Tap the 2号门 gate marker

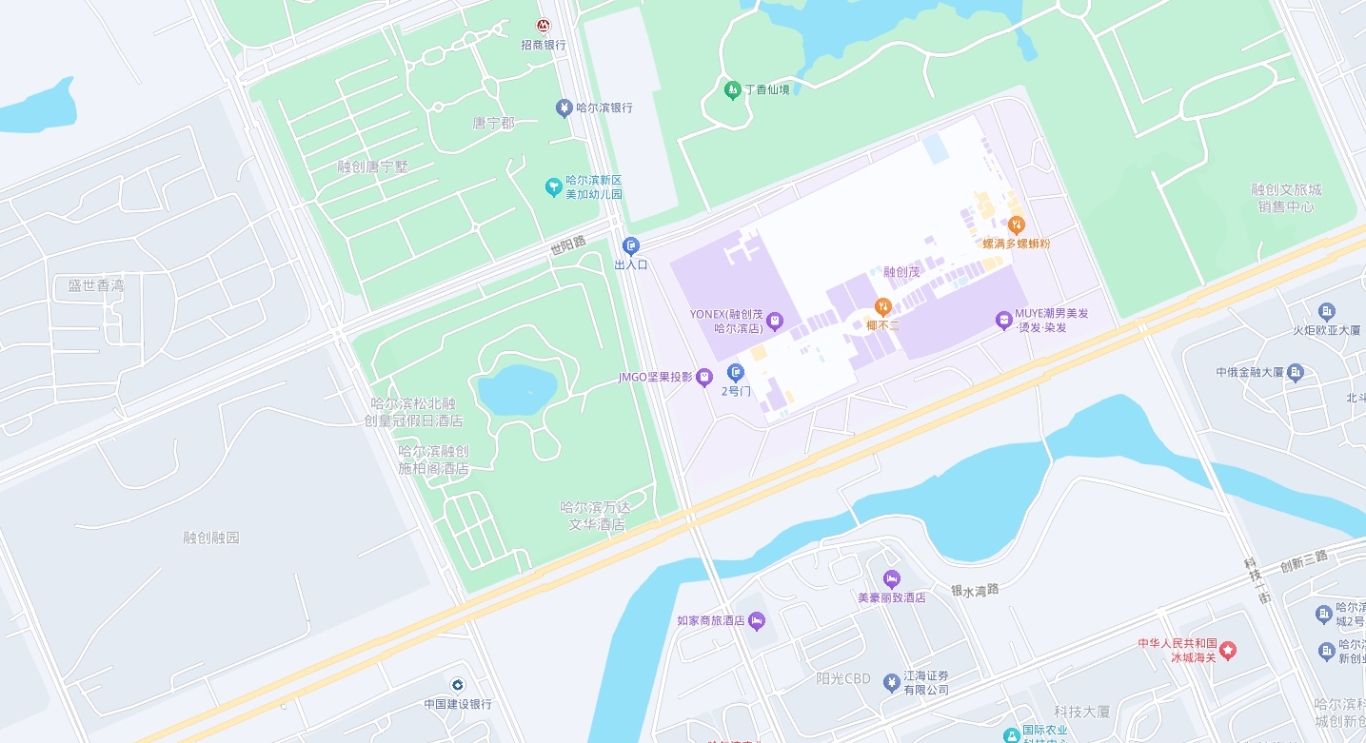pos(736,373)
